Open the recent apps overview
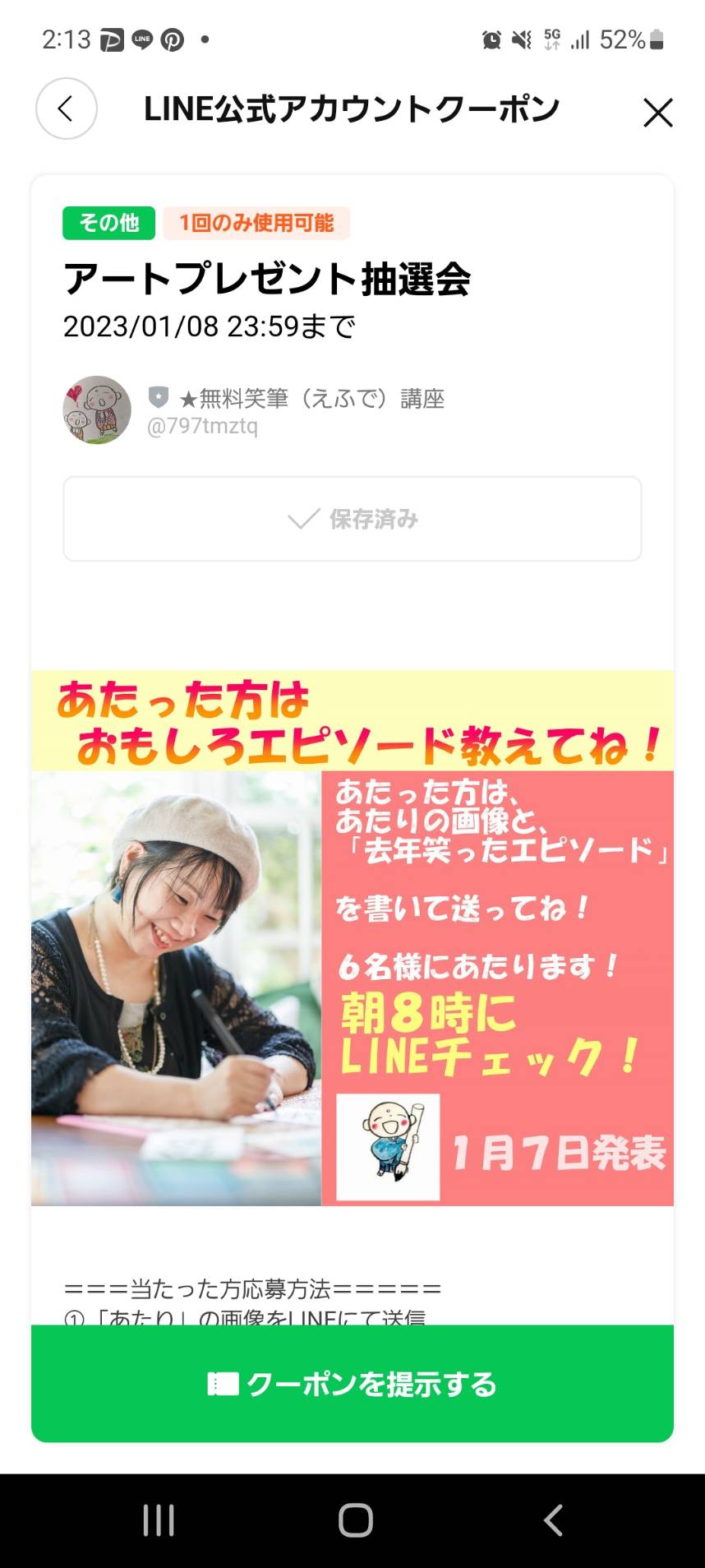 coord(159,1520)
